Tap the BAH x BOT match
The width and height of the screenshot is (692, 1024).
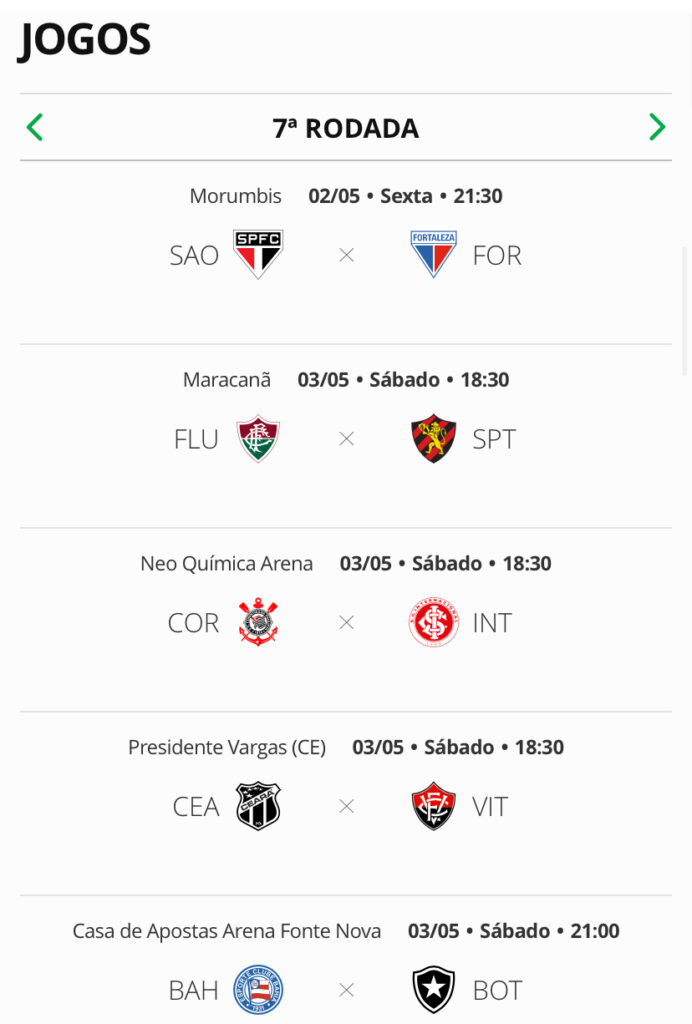pos(346,989)
